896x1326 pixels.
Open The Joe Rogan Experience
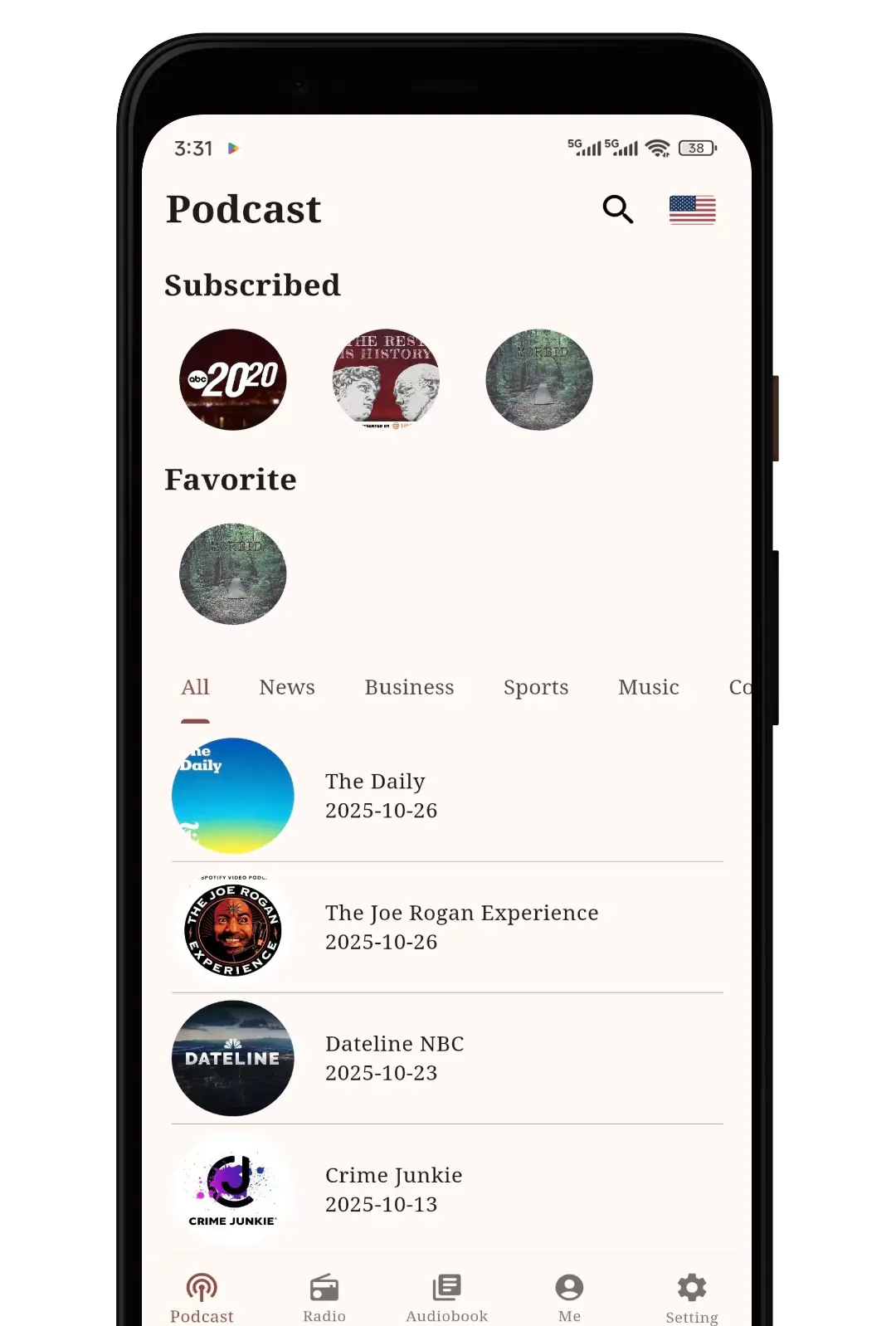(461, 927)
